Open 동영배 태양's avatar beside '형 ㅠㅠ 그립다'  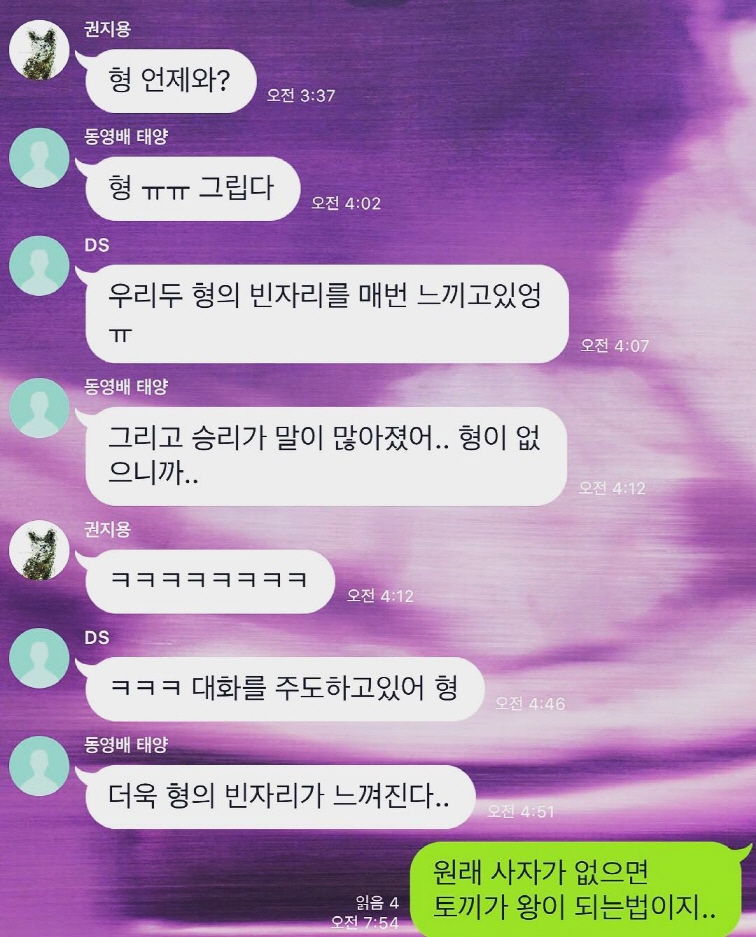(x=39, y=158)
